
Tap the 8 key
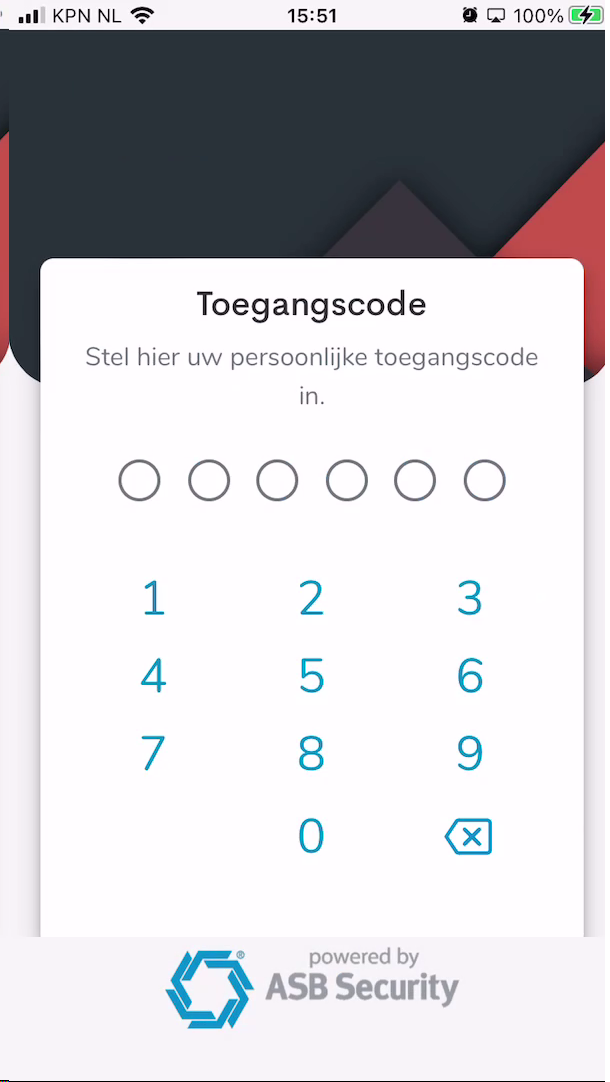pyautogui.click(x=312, y=754)
